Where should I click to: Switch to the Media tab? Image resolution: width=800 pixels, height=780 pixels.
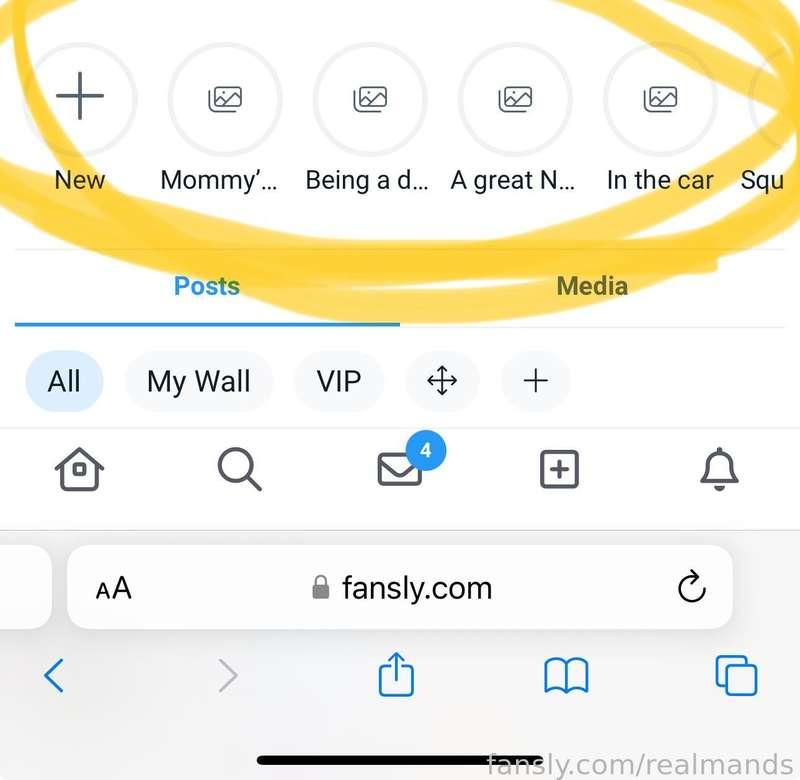tap(592, 287)
